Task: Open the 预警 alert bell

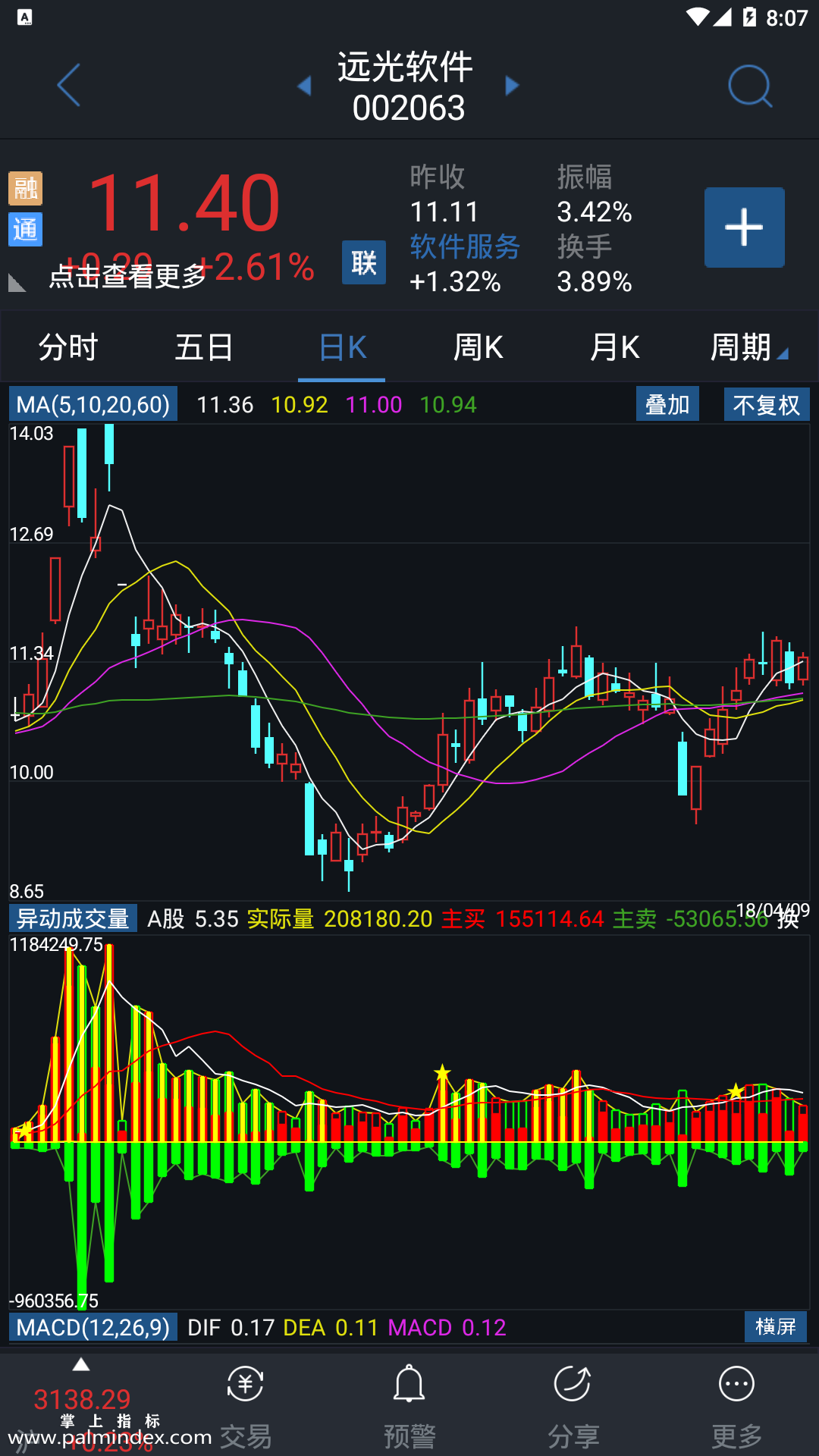Action: tap(409, 1407)
